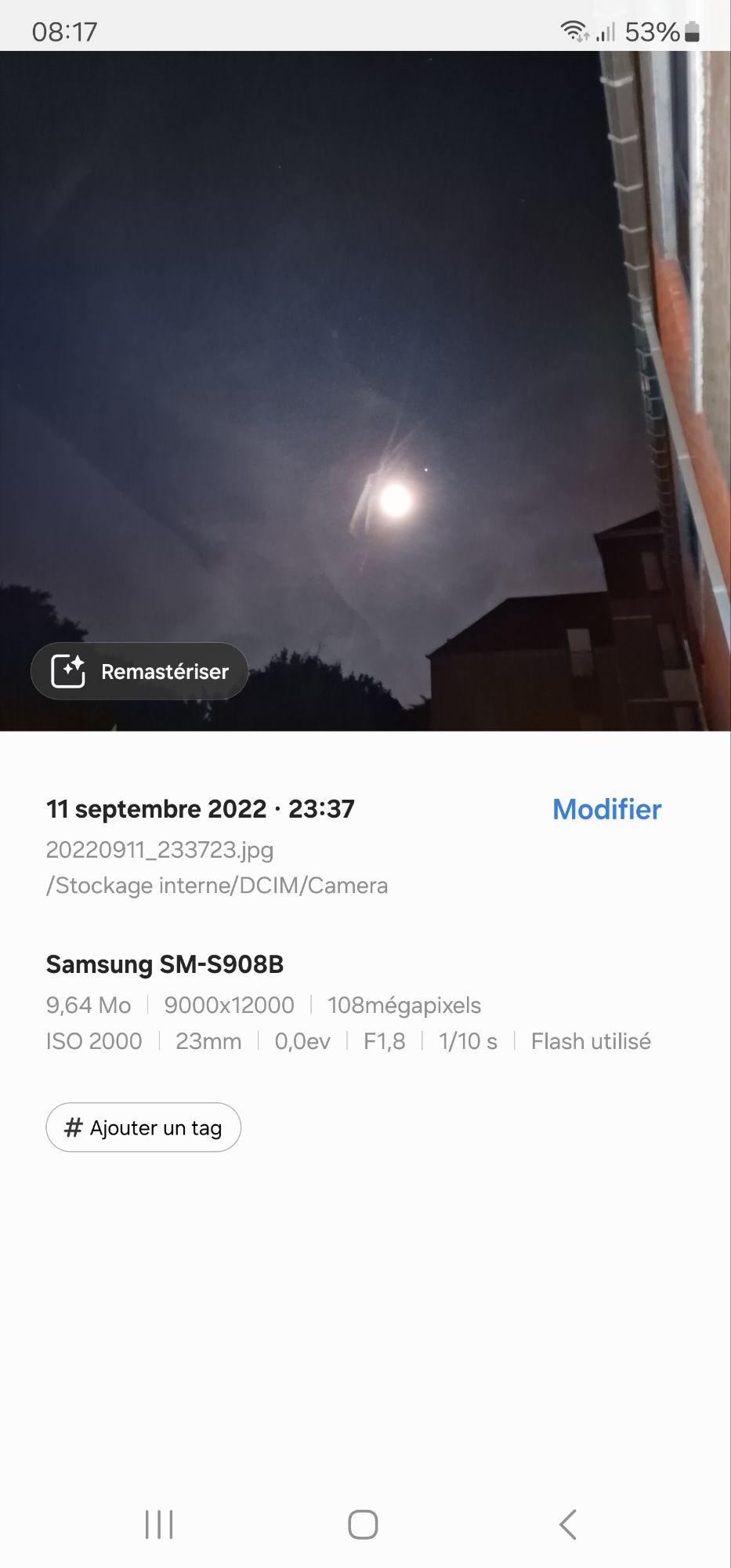Add a tag with Ajouter un tag
Image resolution: width=731 pixels, height=1568 pixels.
143,1127
